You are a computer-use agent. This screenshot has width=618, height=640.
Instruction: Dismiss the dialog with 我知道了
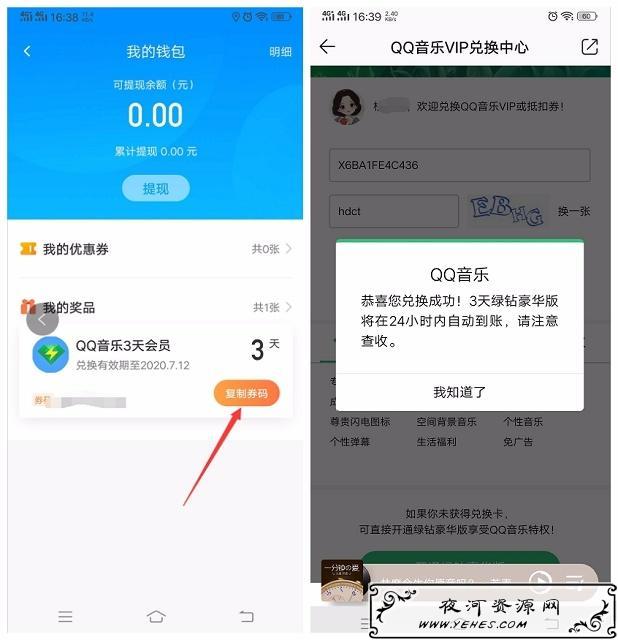[460, 392]
